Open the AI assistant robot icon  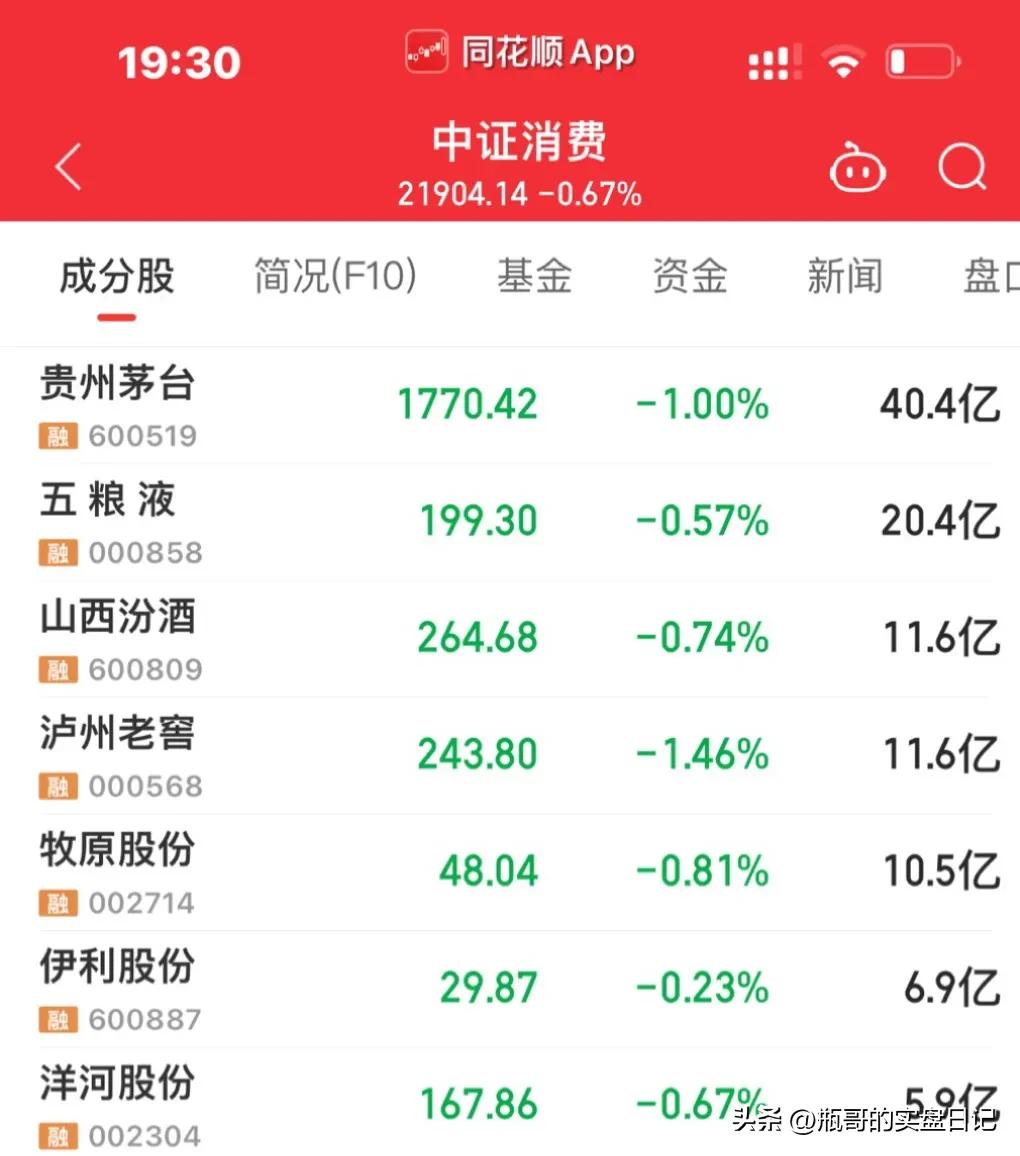[x=858, y=168]
